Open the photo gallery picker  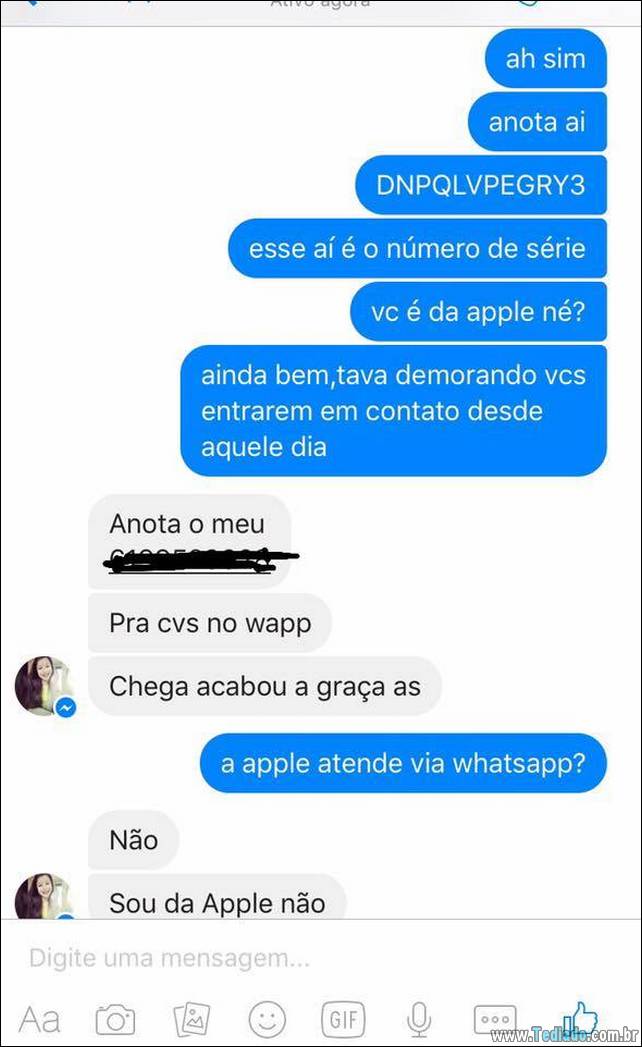tap(192, 1020)
